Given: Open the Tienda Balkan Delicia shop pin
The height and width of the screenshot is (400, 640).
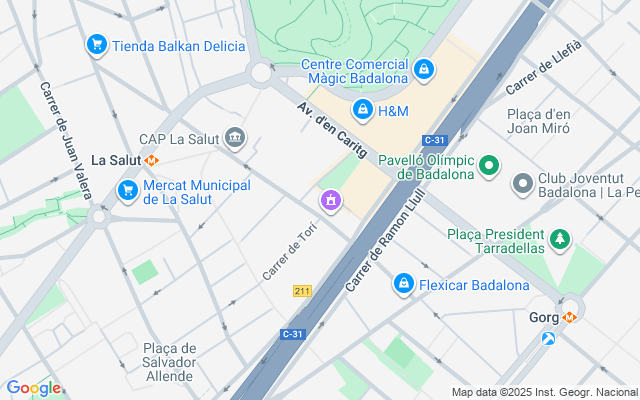Looking at the screenshot, I should (97, 44).
